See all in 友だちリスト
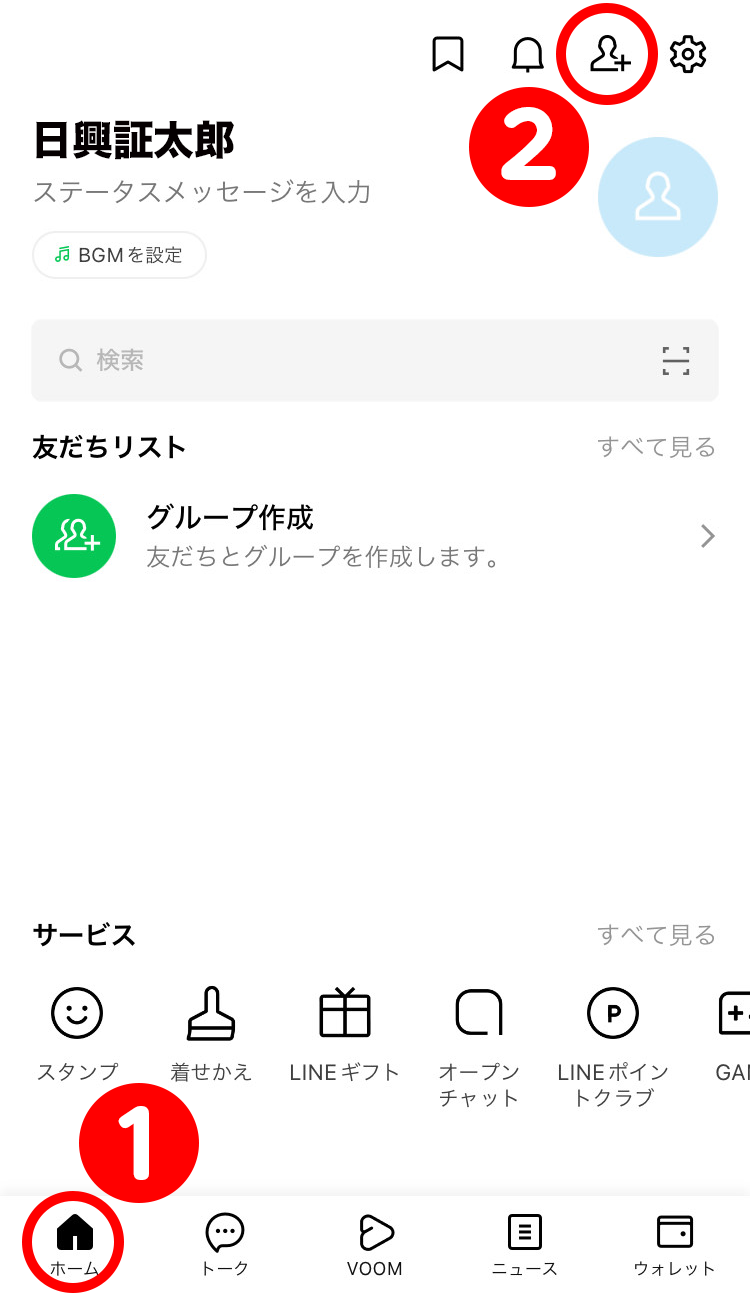The image size is (750, 1294). coord(656,447)
